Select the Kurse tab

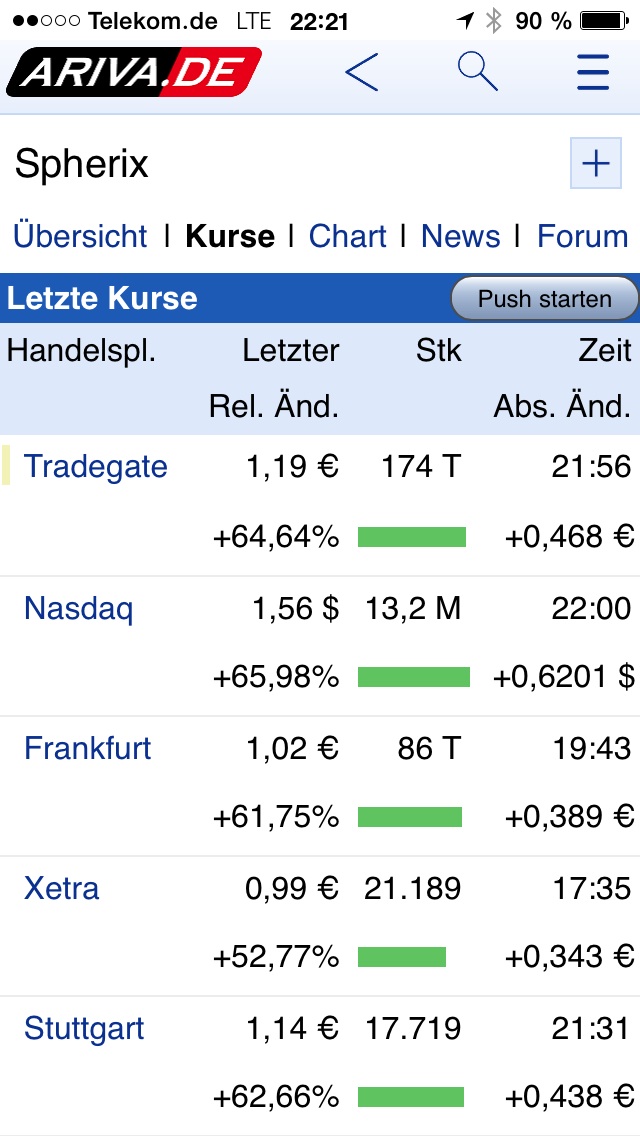tap(230, 236)
